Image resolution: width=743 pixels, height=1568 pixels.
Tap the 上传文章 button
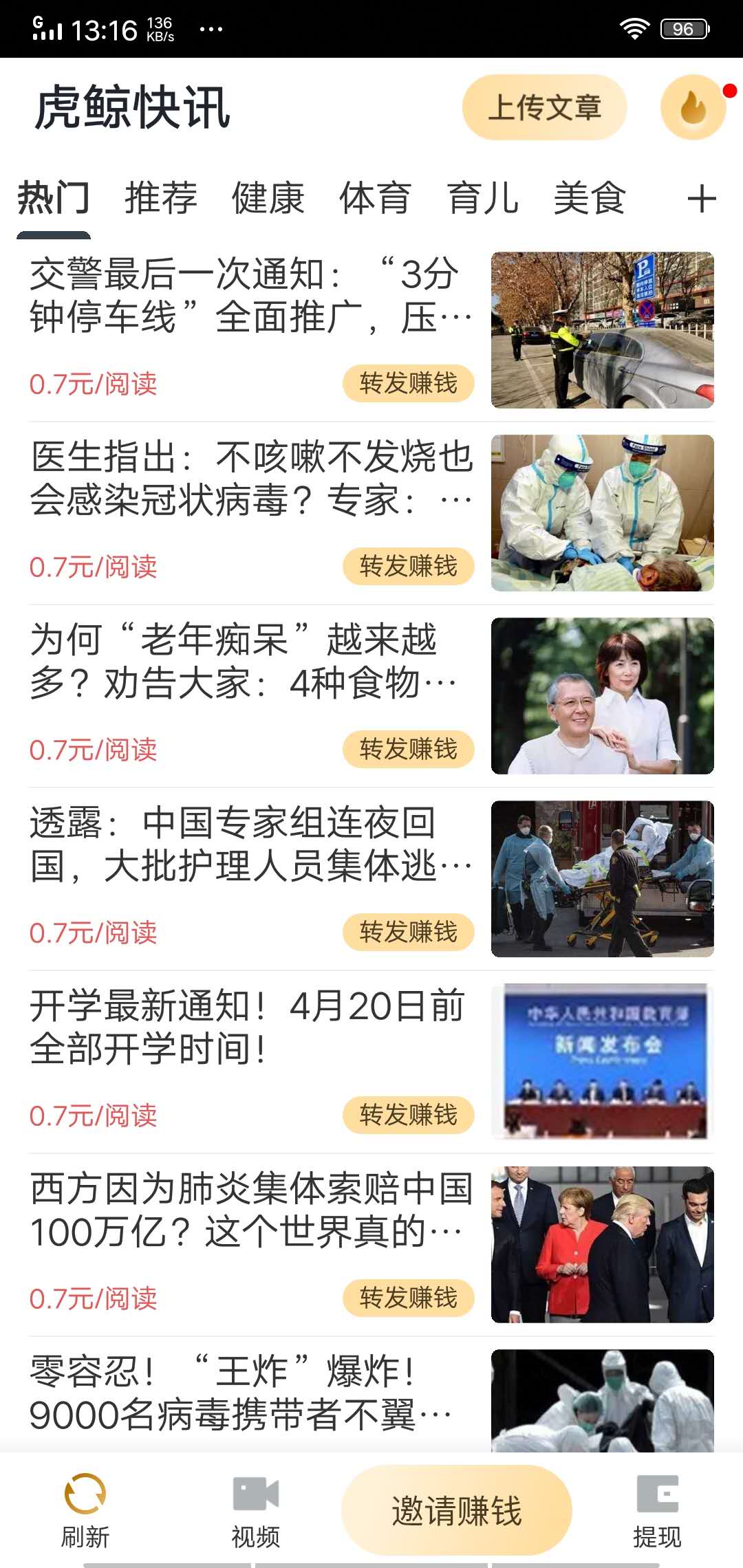[545, 108]
